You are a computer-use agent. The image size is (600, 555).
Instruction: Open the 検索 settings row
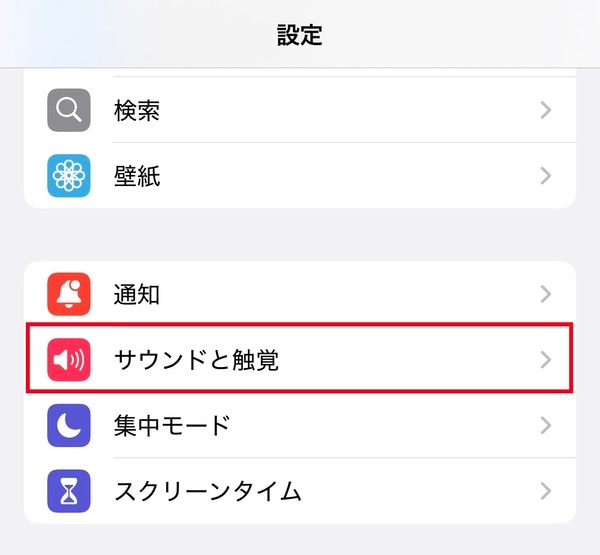[300, 111]
